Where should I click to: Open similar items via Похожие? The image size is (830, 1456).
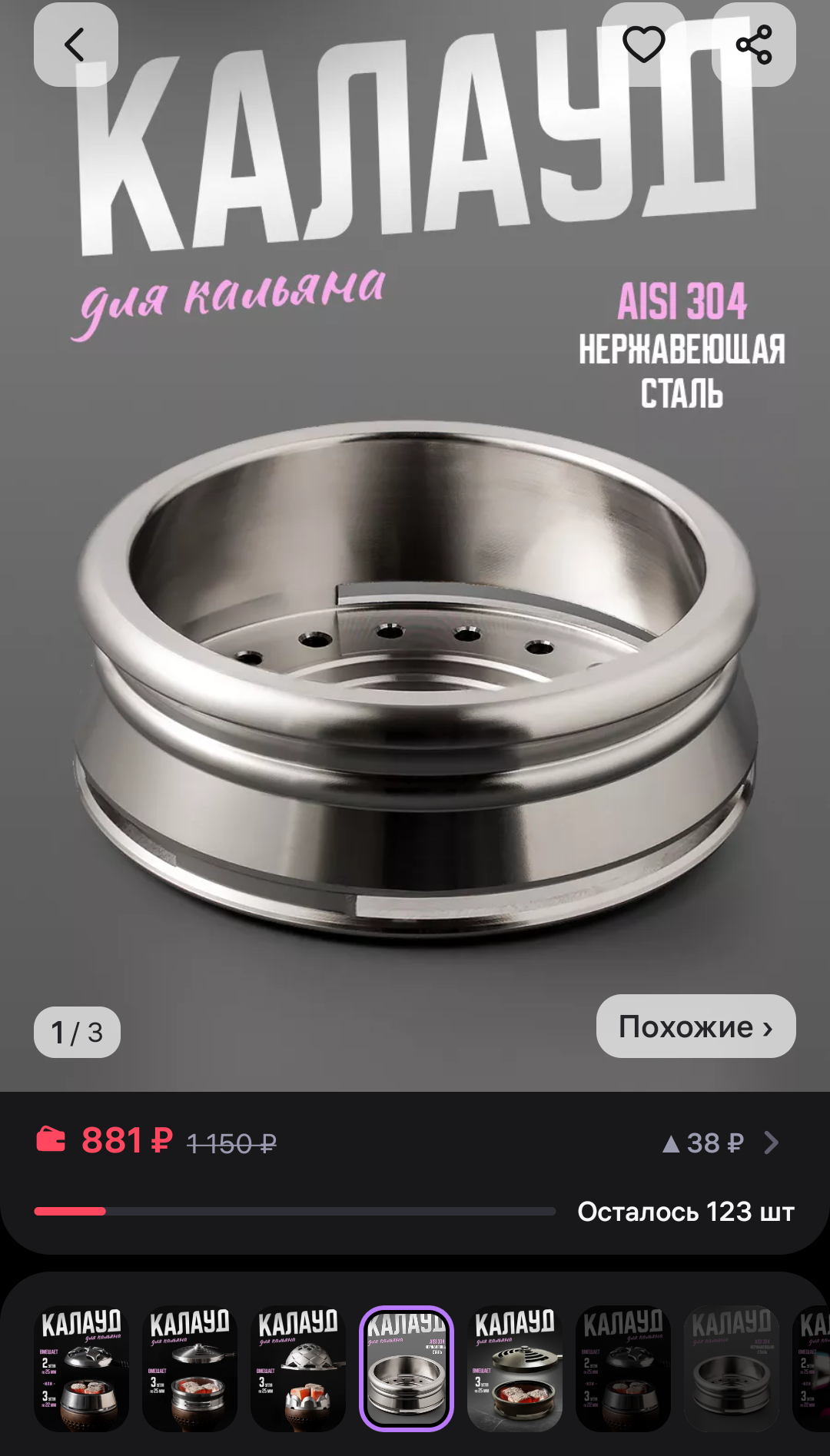coord(696,1026)
